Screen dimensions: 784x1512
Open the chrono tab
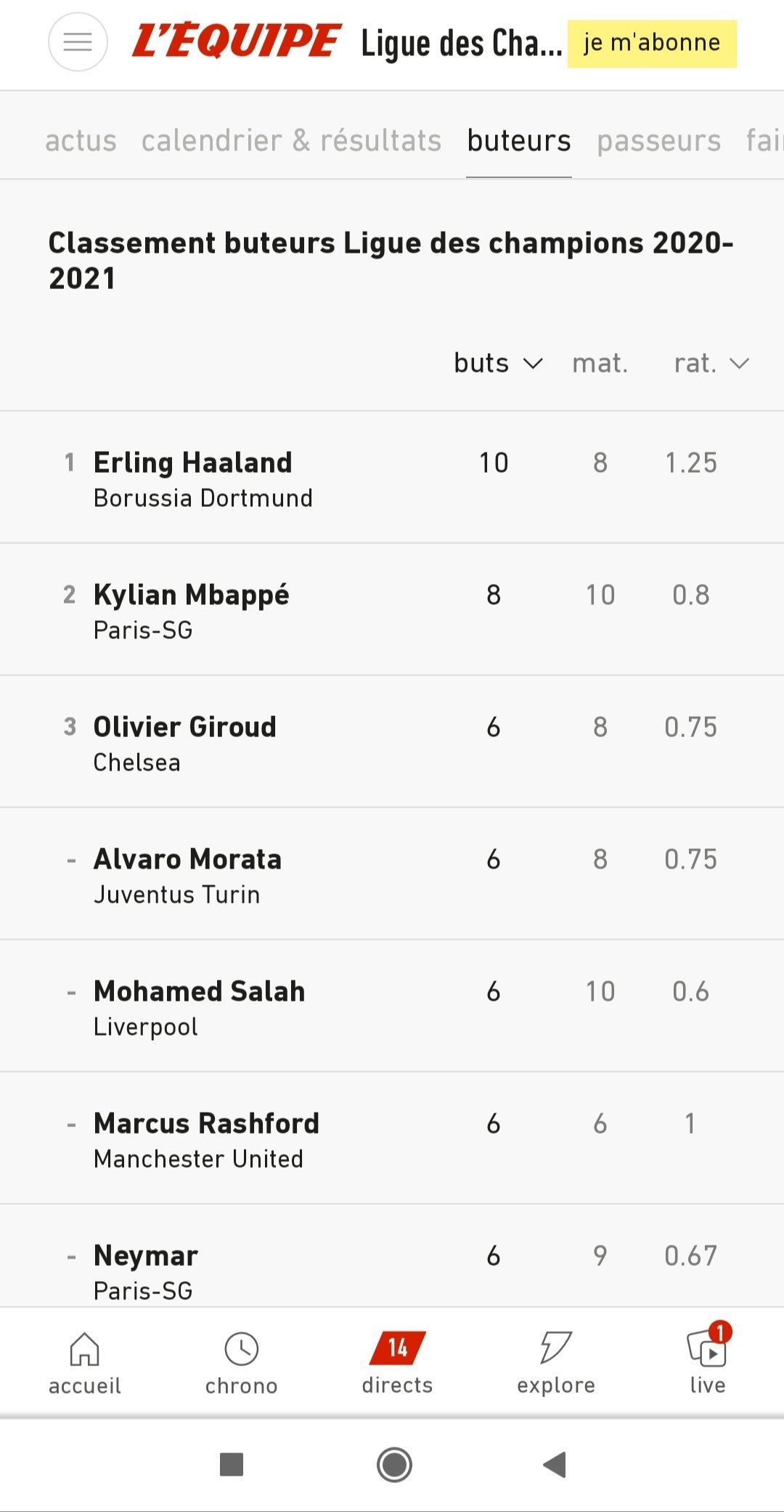[x=241, y=1362]
